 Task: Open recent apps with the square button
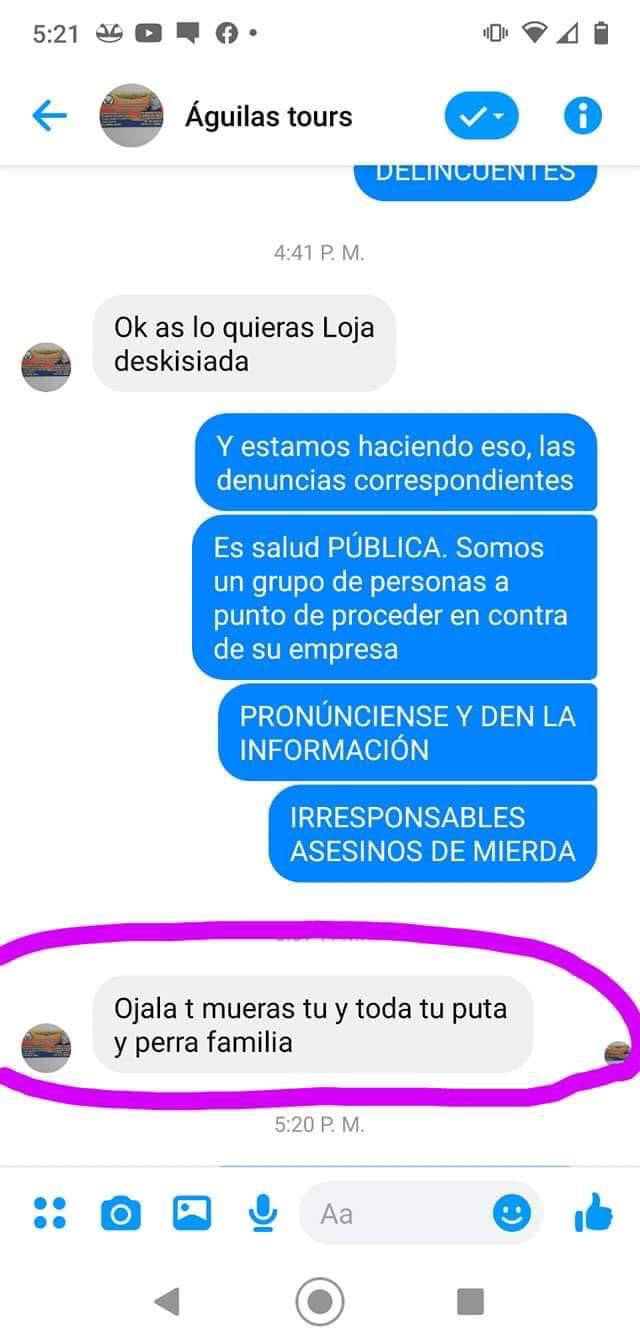[x=470, y=1301]
